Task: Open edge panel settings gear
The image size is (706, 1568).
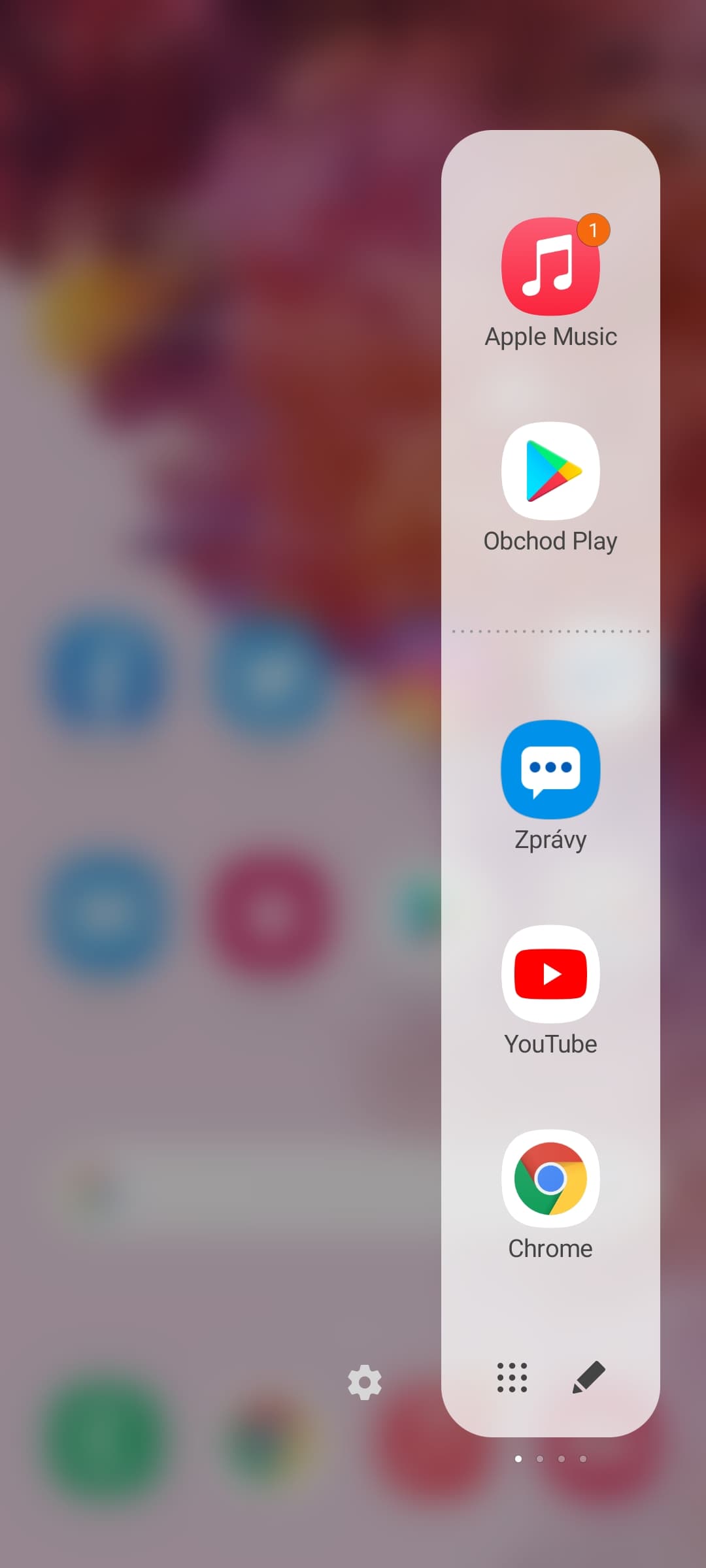Action: click(364, 1382)
